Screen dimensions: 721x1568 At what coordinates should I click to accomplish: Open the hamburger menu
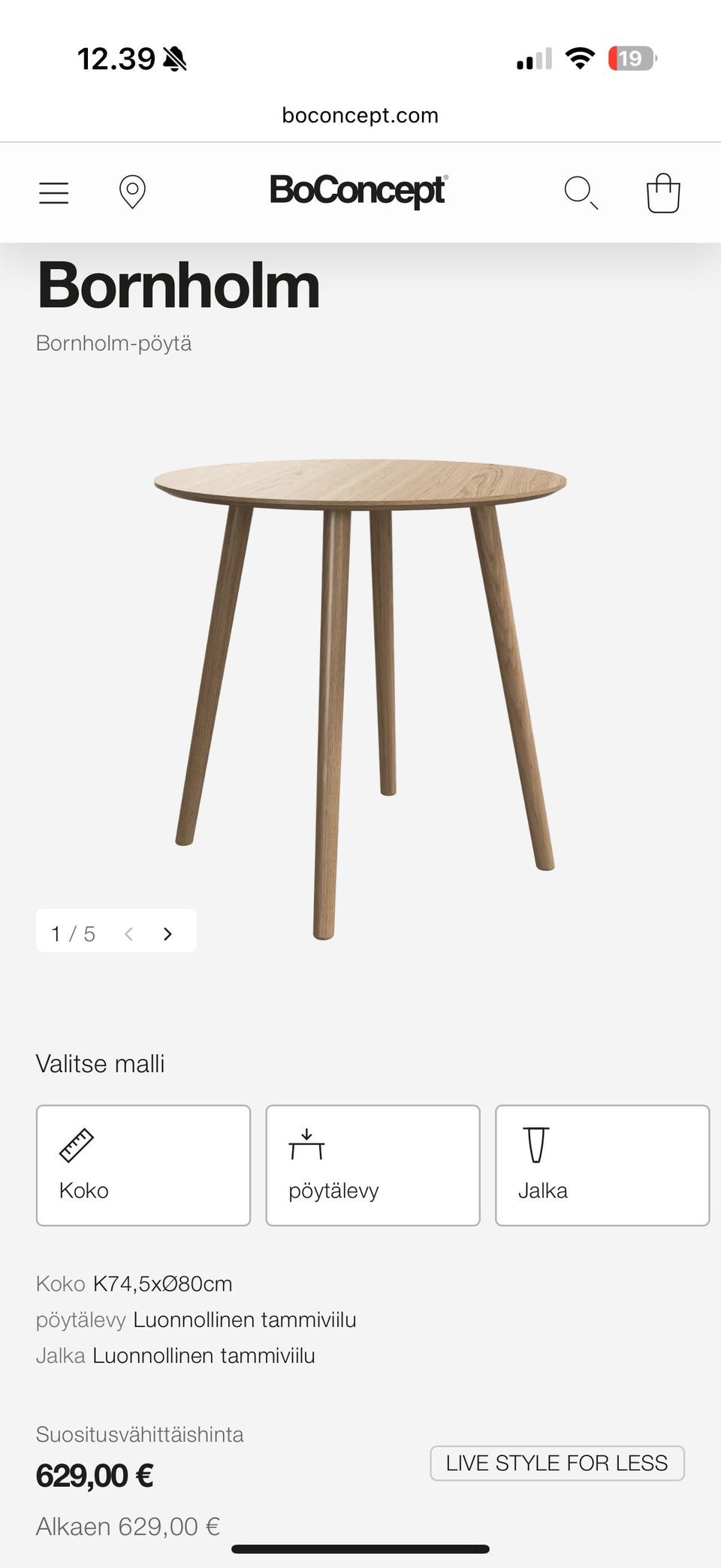tap(54, 193)
